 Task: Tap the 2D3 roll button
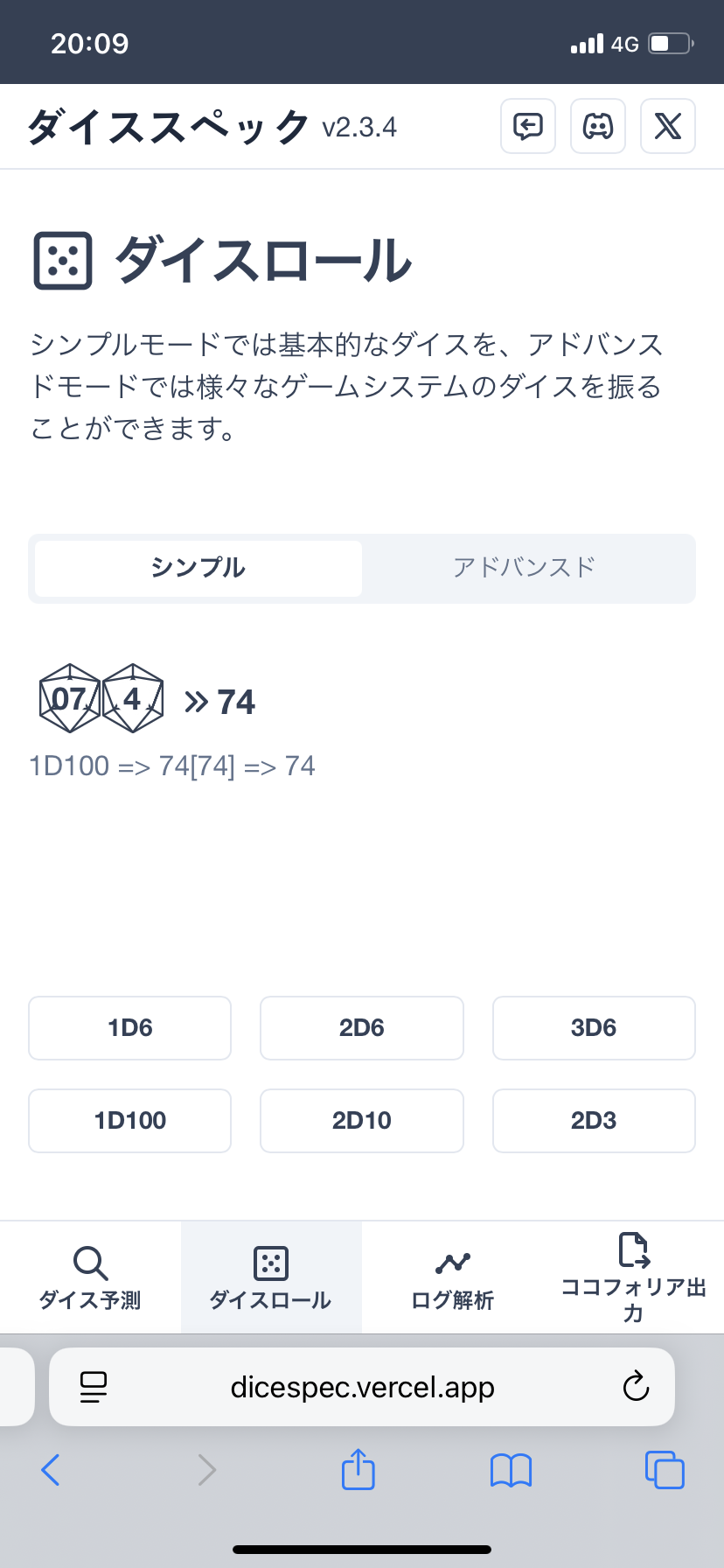[x=594, y=1121]
